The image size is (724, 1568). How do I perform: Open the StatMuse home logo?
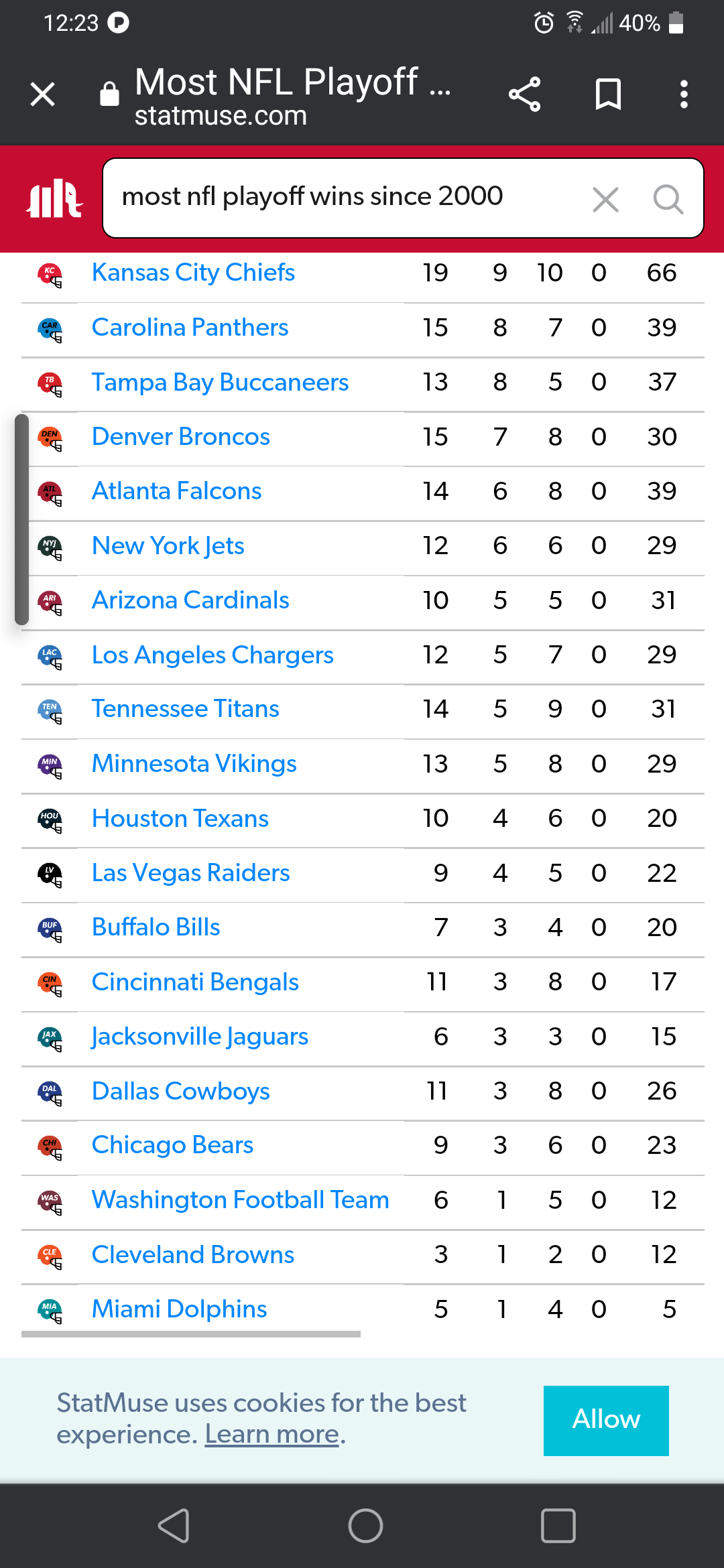tap(54, 198)
